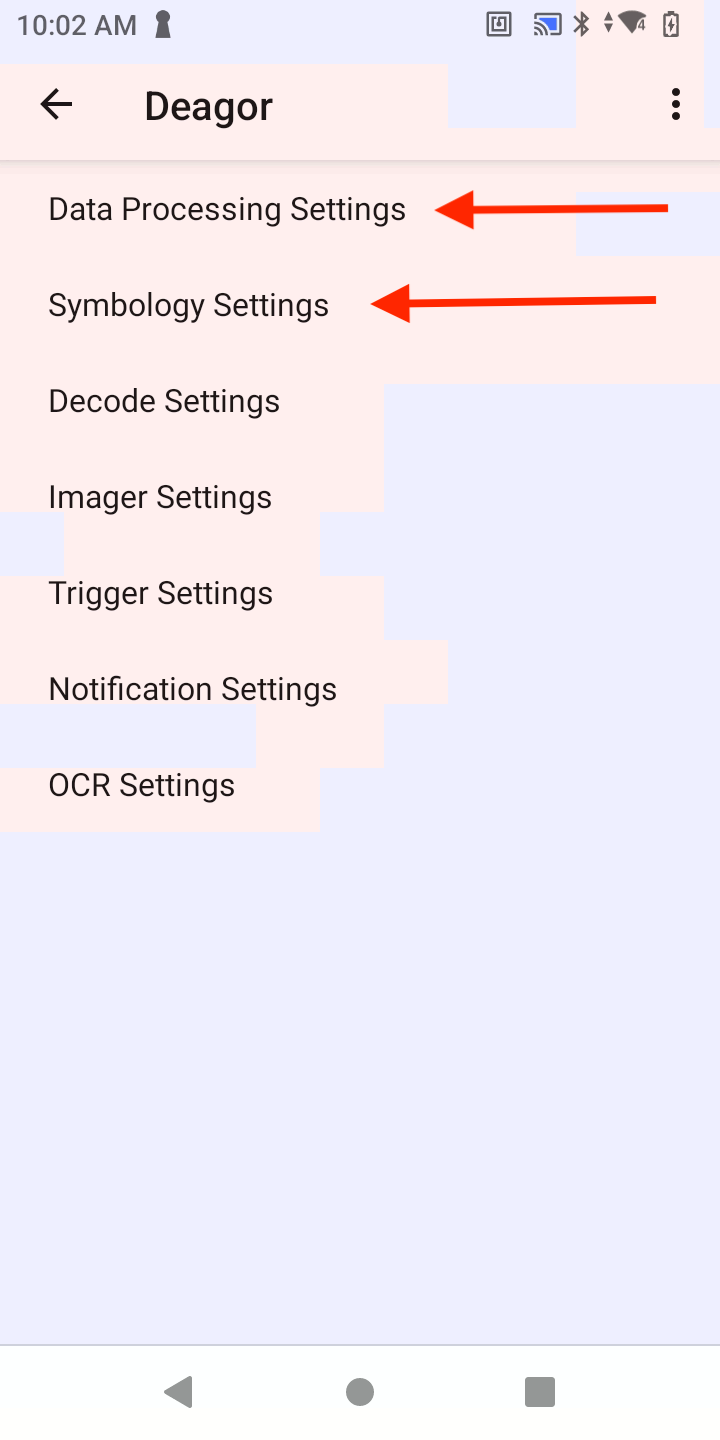This screenshot has height=1440, width=720.
Task: Open Symbology Settings
Action: [x=188, y=305]
